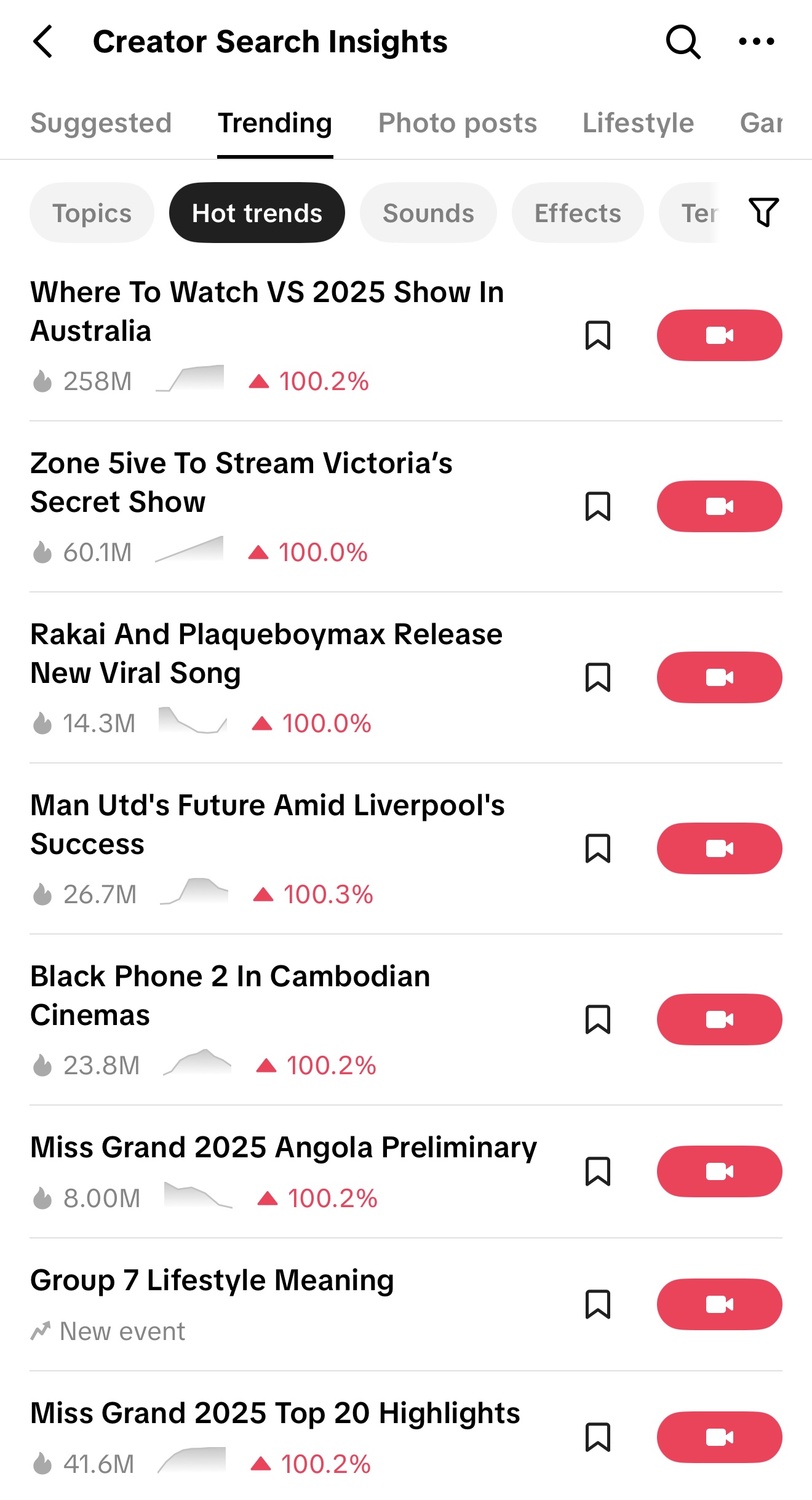Bookmark Where To Watch VS 2025 Show trend
The image size is (812, 1500).
coord(597,335)
